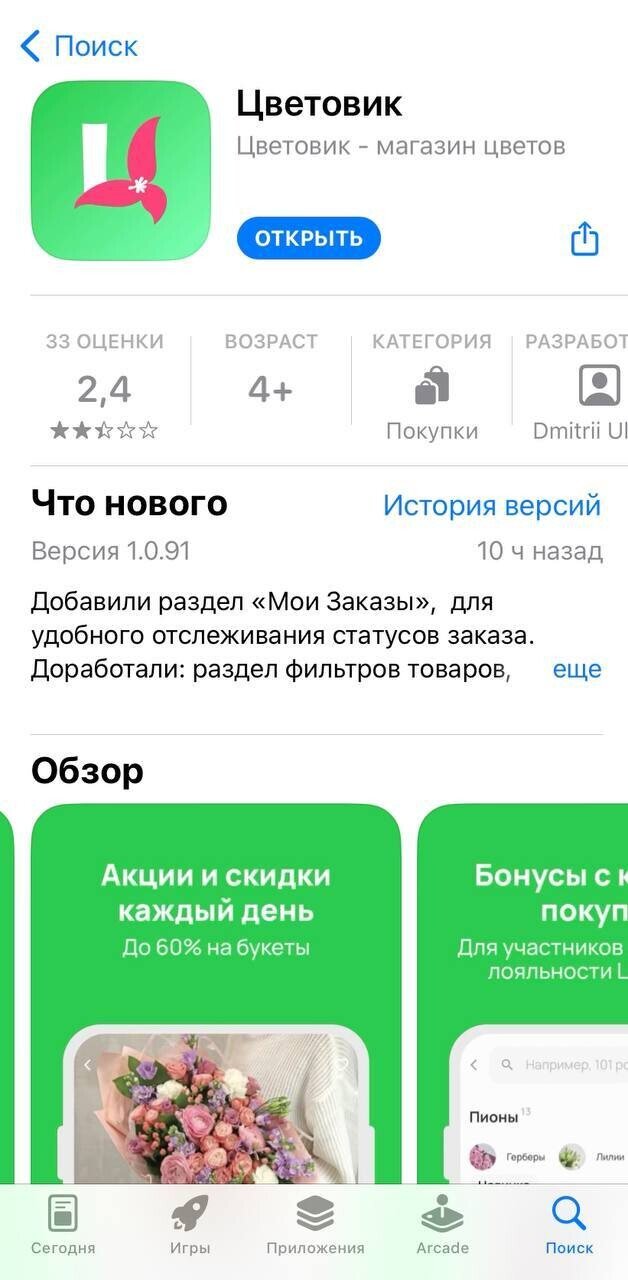Open the Акции и скидки screenshot

215,990
